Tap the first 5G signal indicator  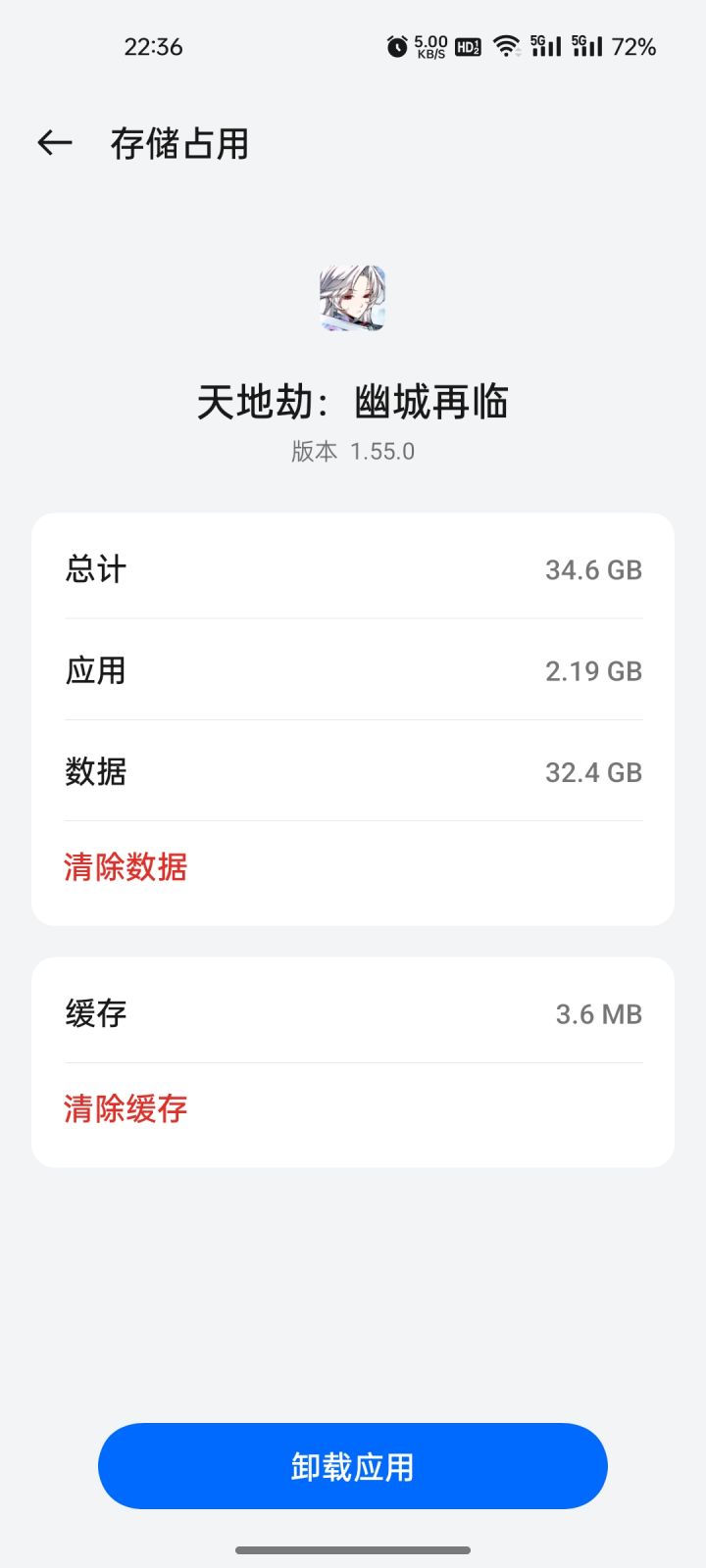click(x=545, y=46)
